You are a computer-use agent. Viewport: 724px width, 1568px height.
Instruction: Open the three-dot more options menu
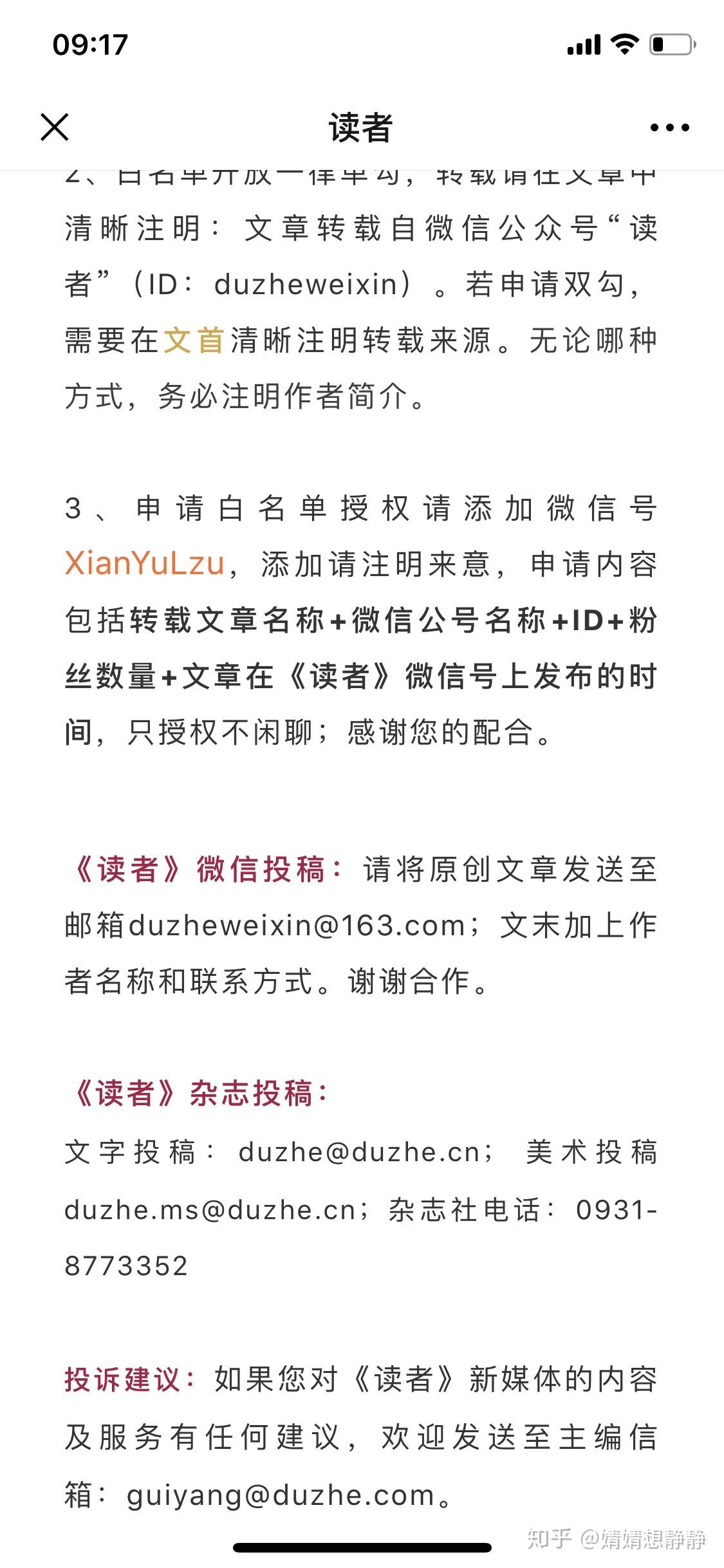click(x=669, y=127)
